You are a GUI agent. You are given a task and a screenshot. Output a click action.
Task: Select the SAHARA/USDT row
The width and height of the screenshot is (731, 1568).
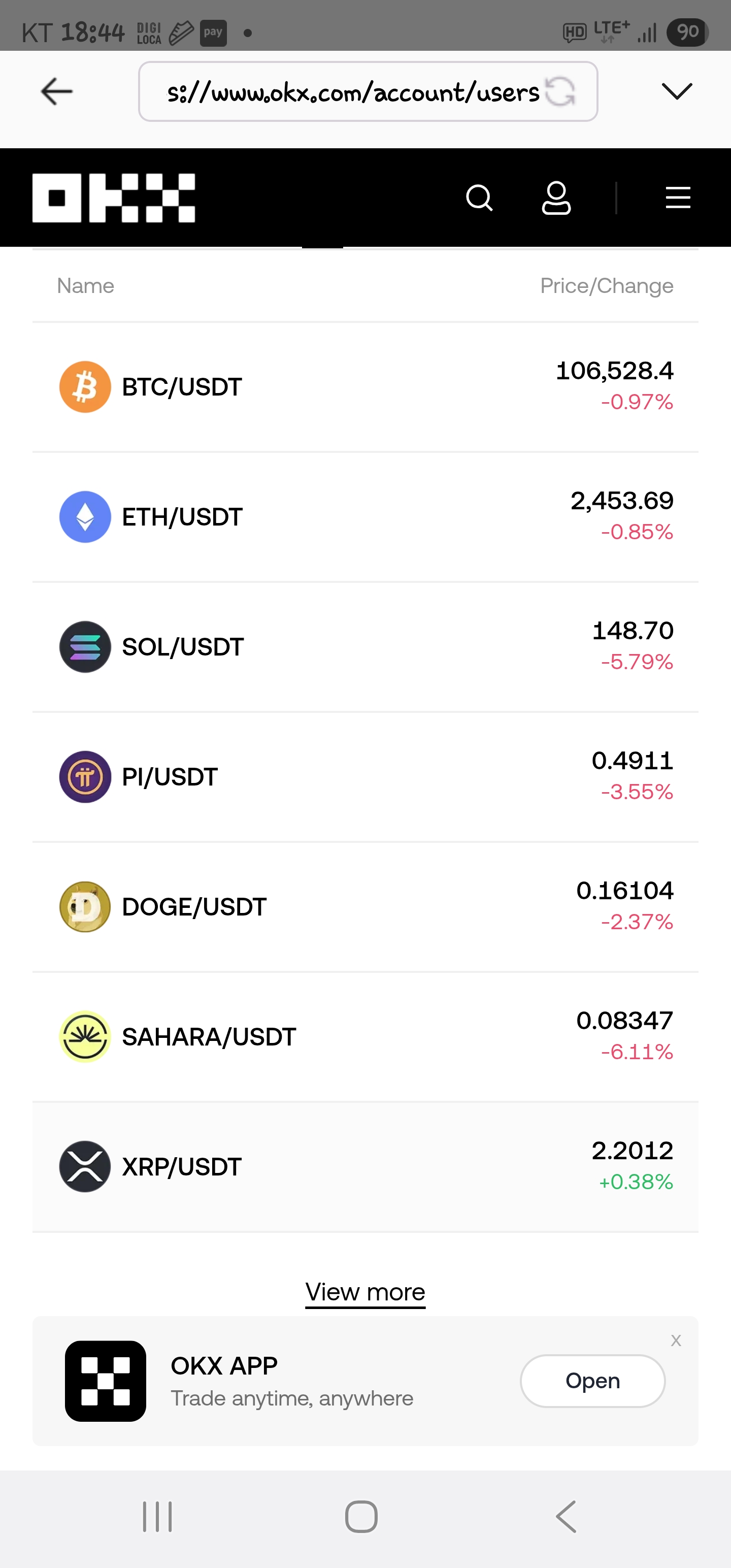365,1036
